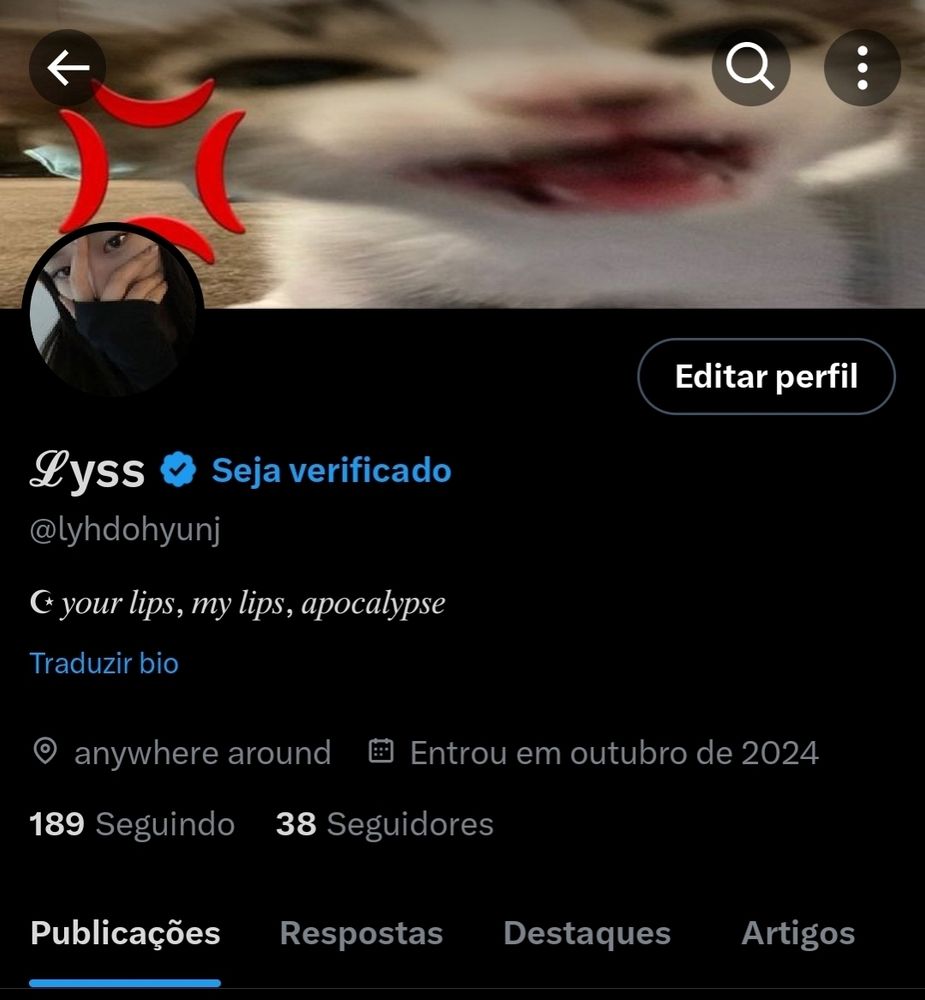Switch to the Respostas tab
The image size is (925, 1000).
click(x=361, y=934)
